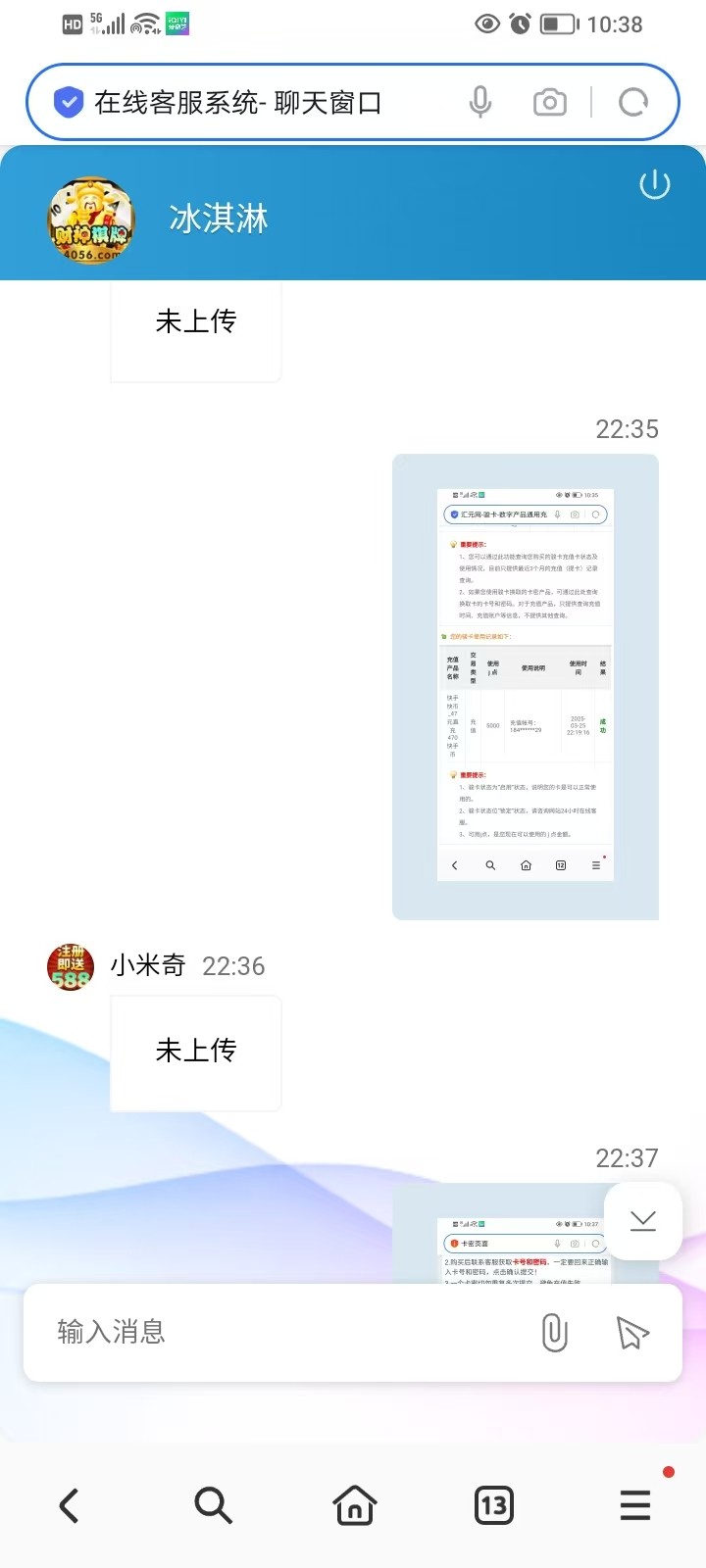Attach a file with the paperclip
Screen dimensions: 706x1568
point(554,1332)
